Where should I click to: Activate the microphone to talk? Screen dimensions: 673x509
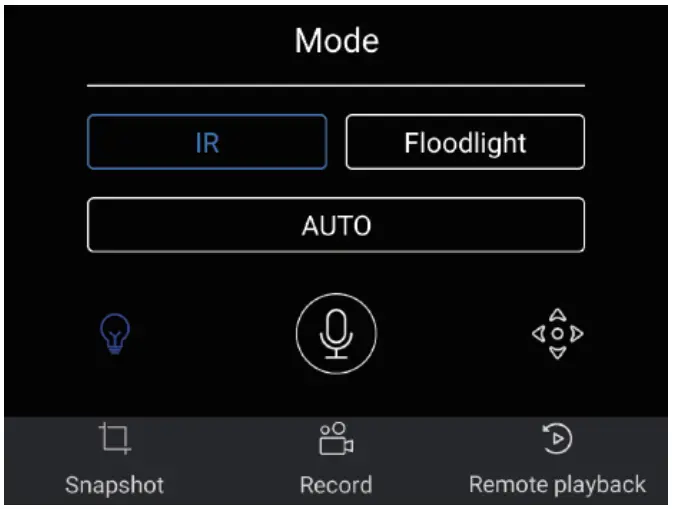tap(336, 334)
